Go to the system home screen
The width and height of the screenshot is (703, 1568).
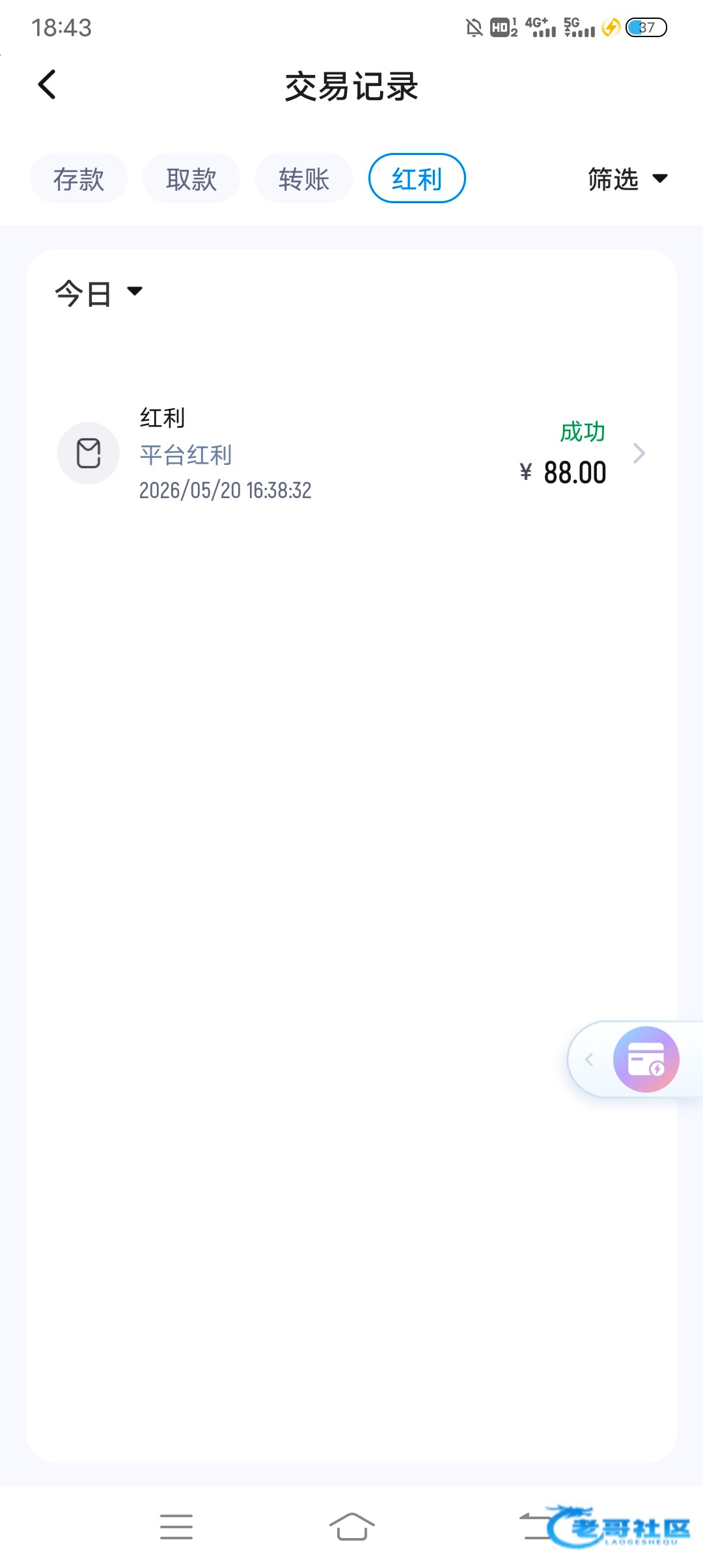pos(352,1526)
